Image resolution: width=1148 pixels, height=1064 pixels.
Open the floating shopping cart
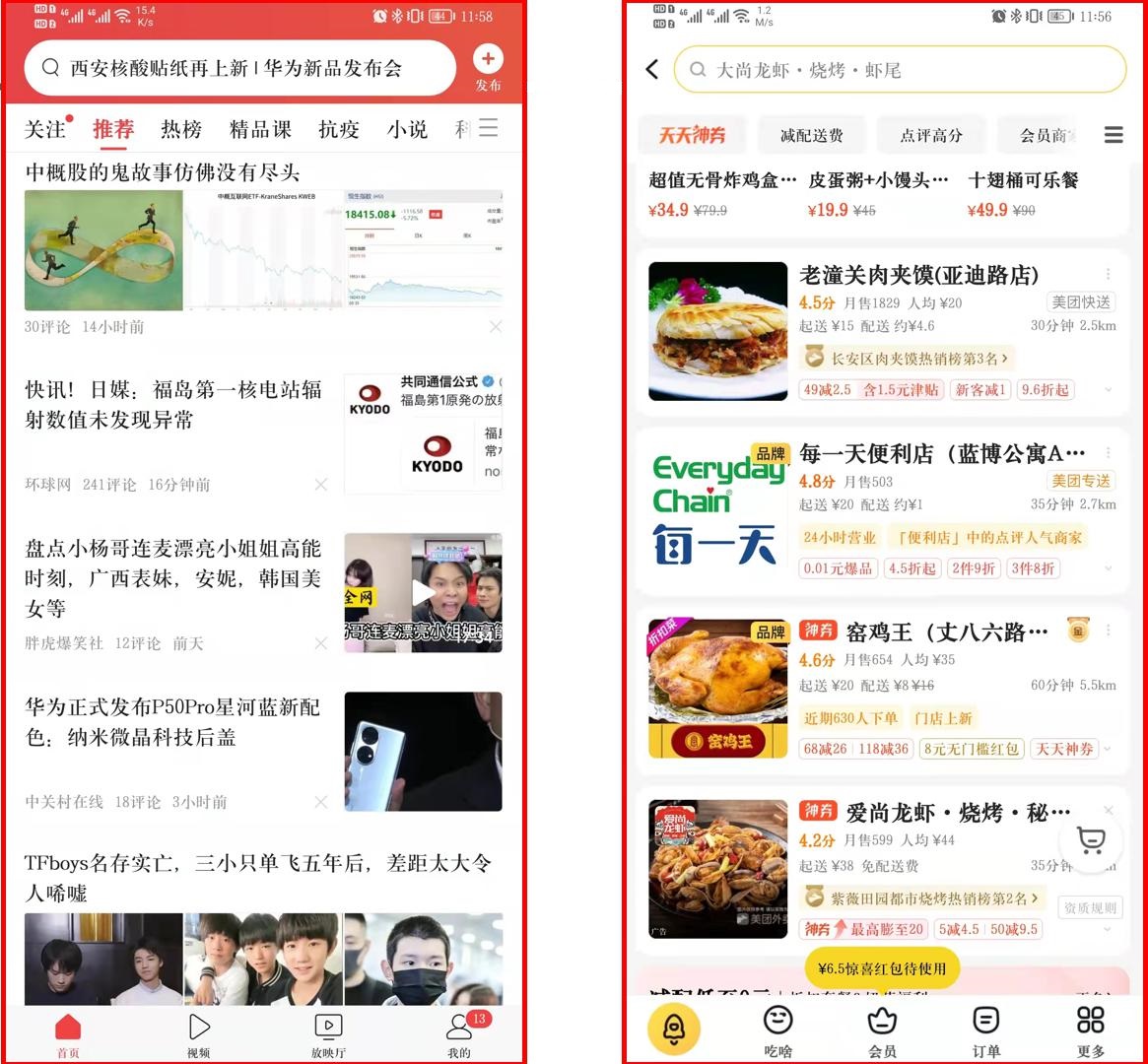pyautogui.click(x=1091, y=840)
